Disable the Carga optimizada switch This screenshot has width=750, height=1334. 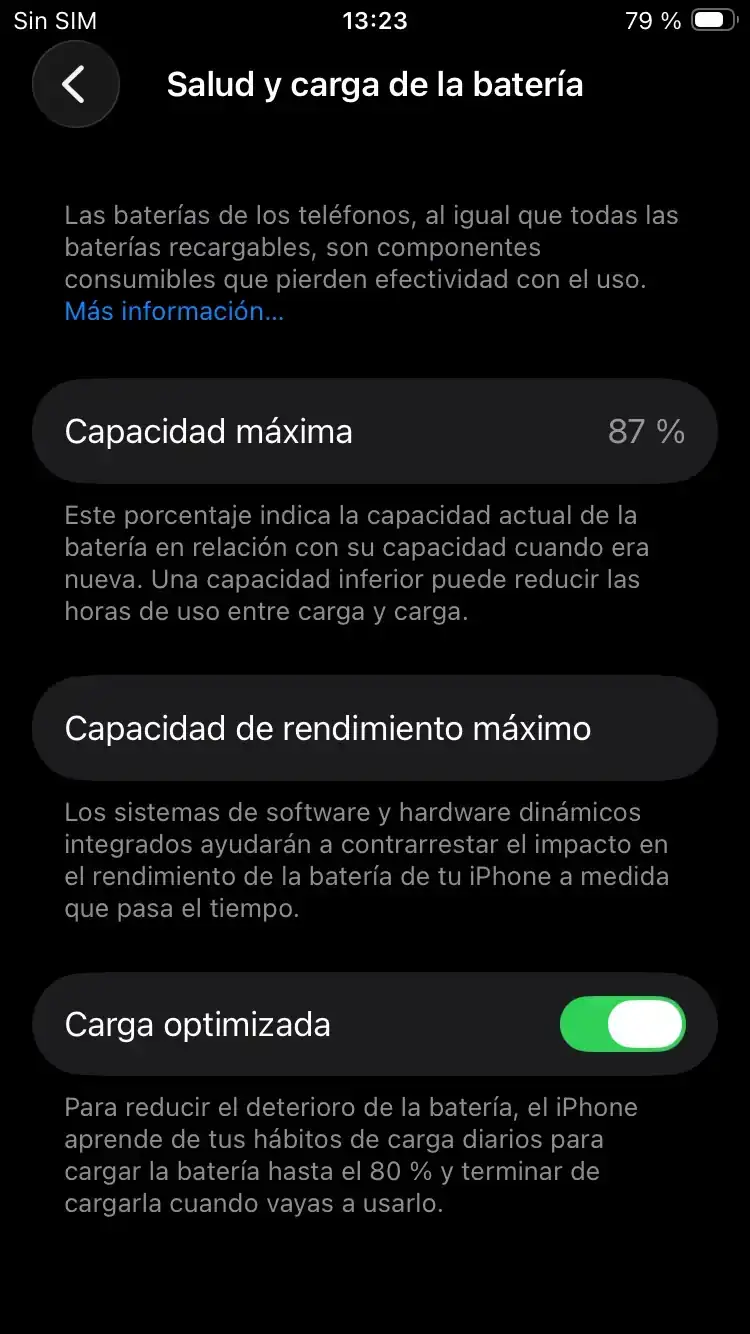tap(622, 1024)
